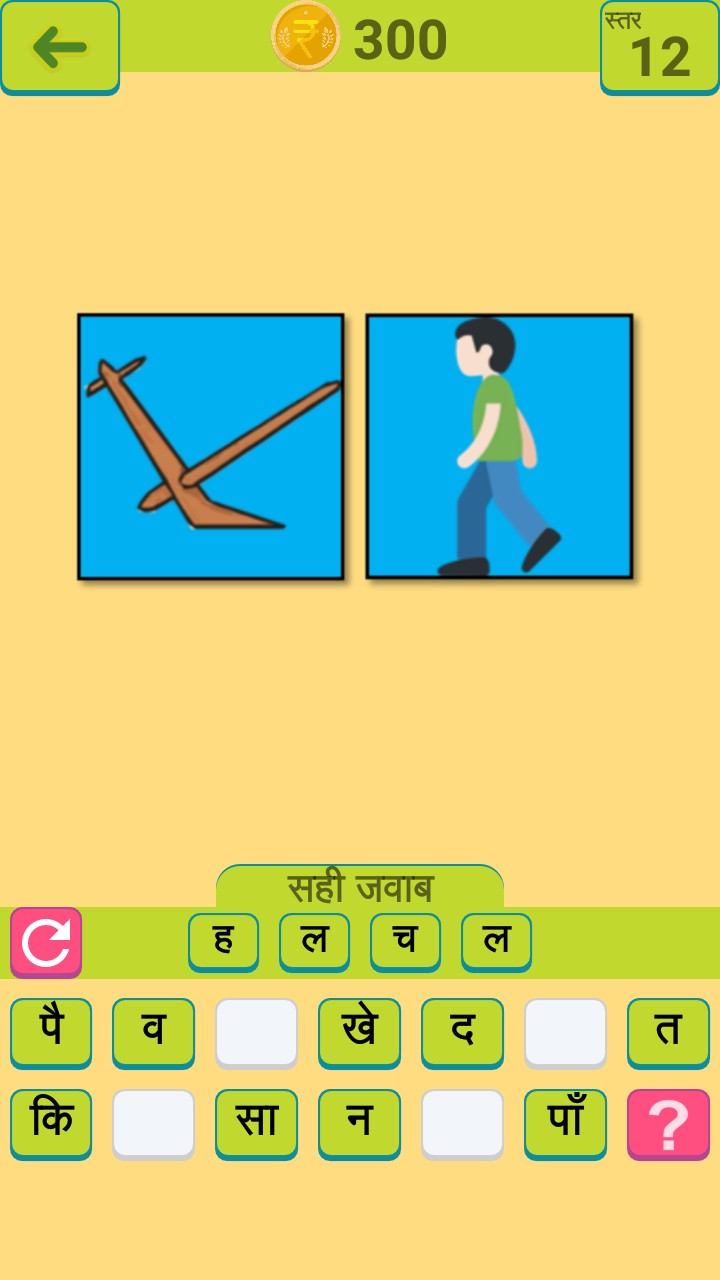Get a hint with the question mark
The image size is (720, 1280).
coord(668,1124)
